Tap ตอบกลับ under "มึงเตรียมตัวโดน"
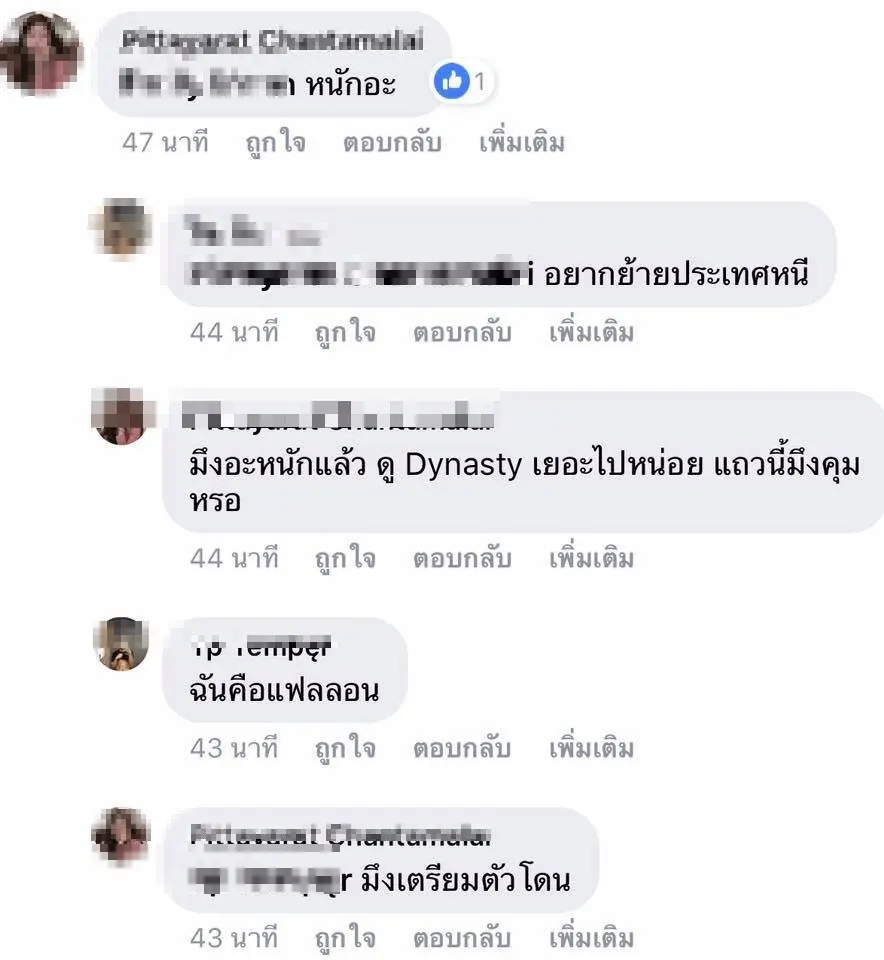 point(462,938)
